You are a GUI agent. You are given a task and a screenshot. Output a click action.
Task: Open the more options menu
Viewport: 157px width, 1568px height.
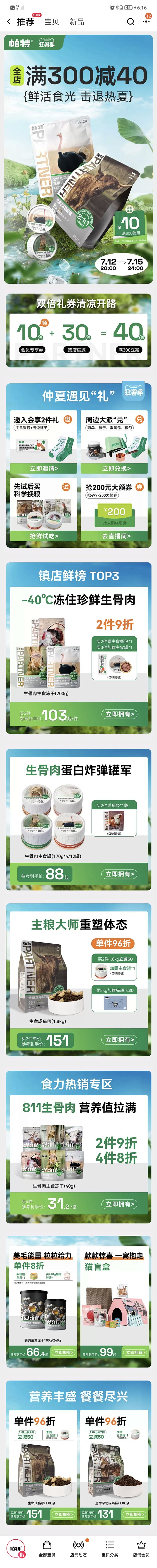[x=146, y=21]
